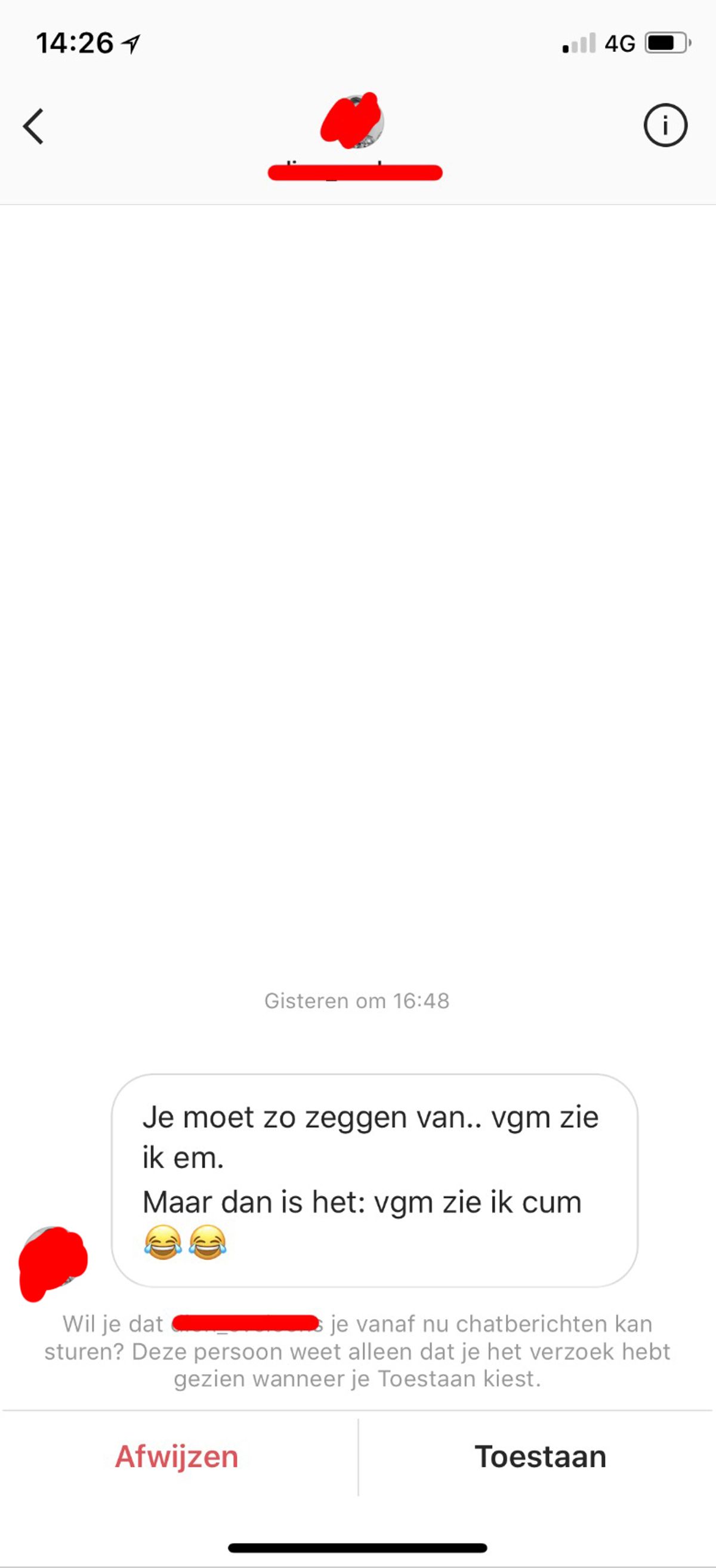The image size is (716, 1568).
Task: Open the conversation info icon
Action: pos(665,125)
